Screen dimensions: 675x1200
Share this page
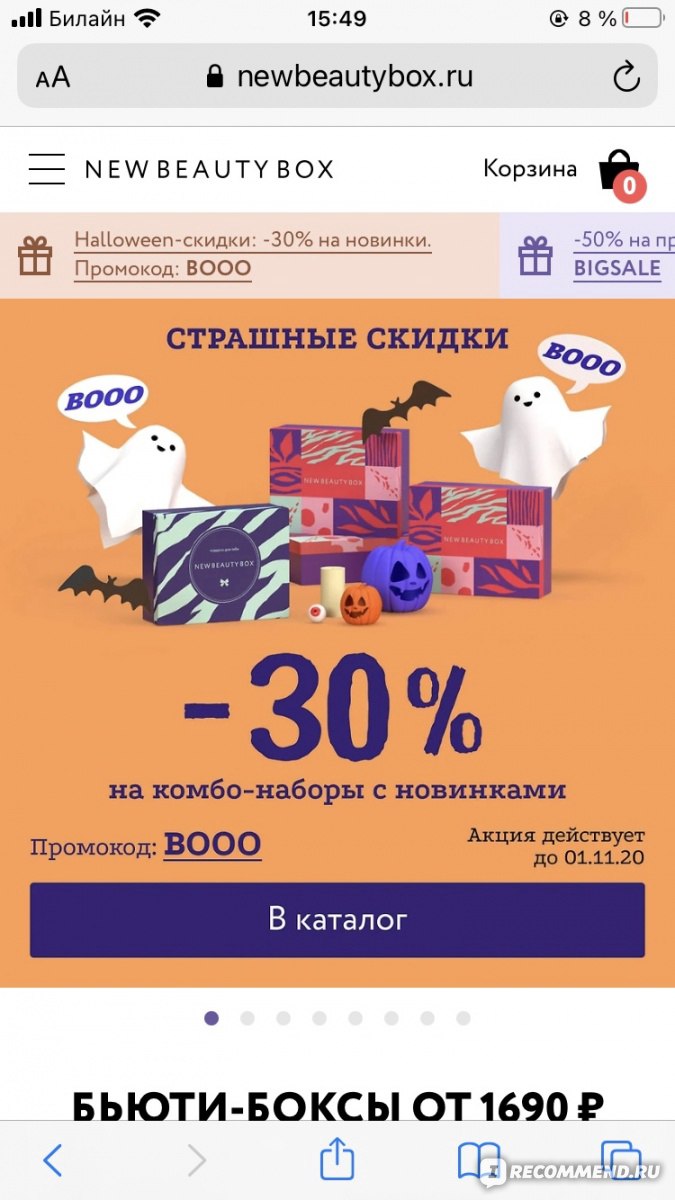click(x=337, y=1158)
